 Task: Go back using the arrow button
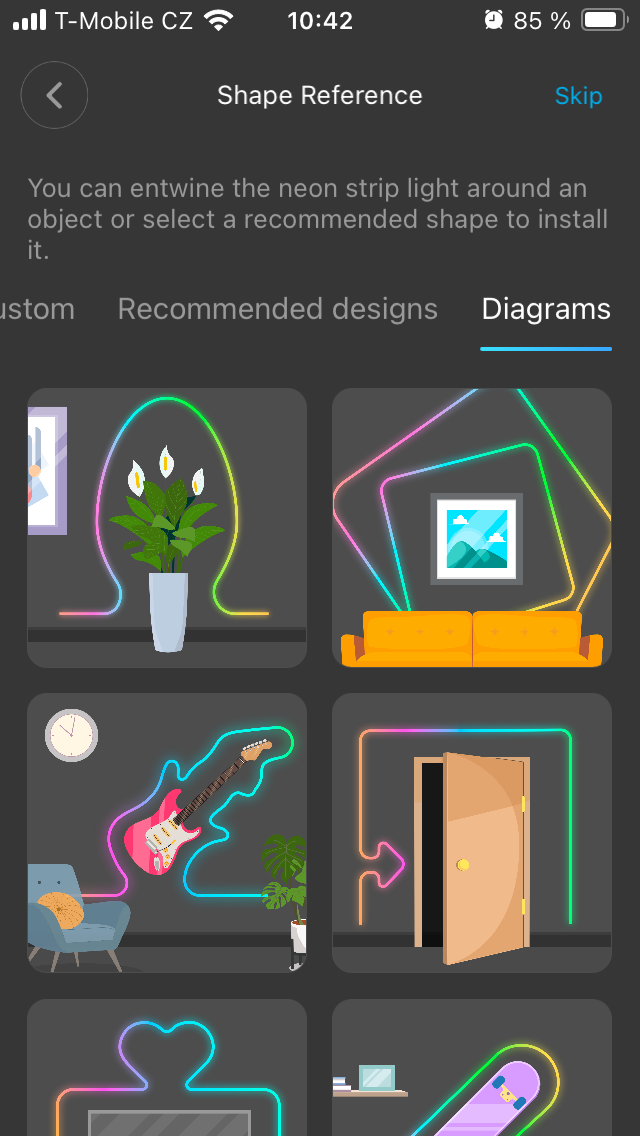(x=54, y=96)
